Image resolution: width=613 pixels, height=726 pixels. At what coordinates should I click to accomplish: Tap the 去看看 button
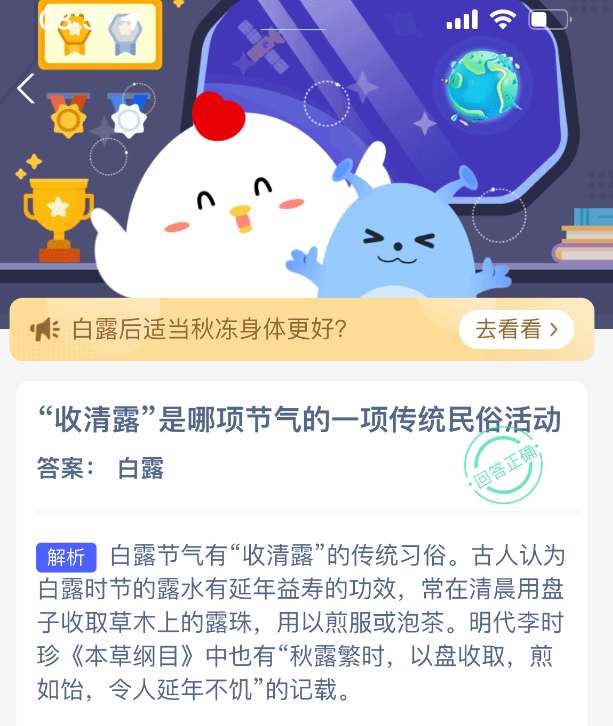516,329
